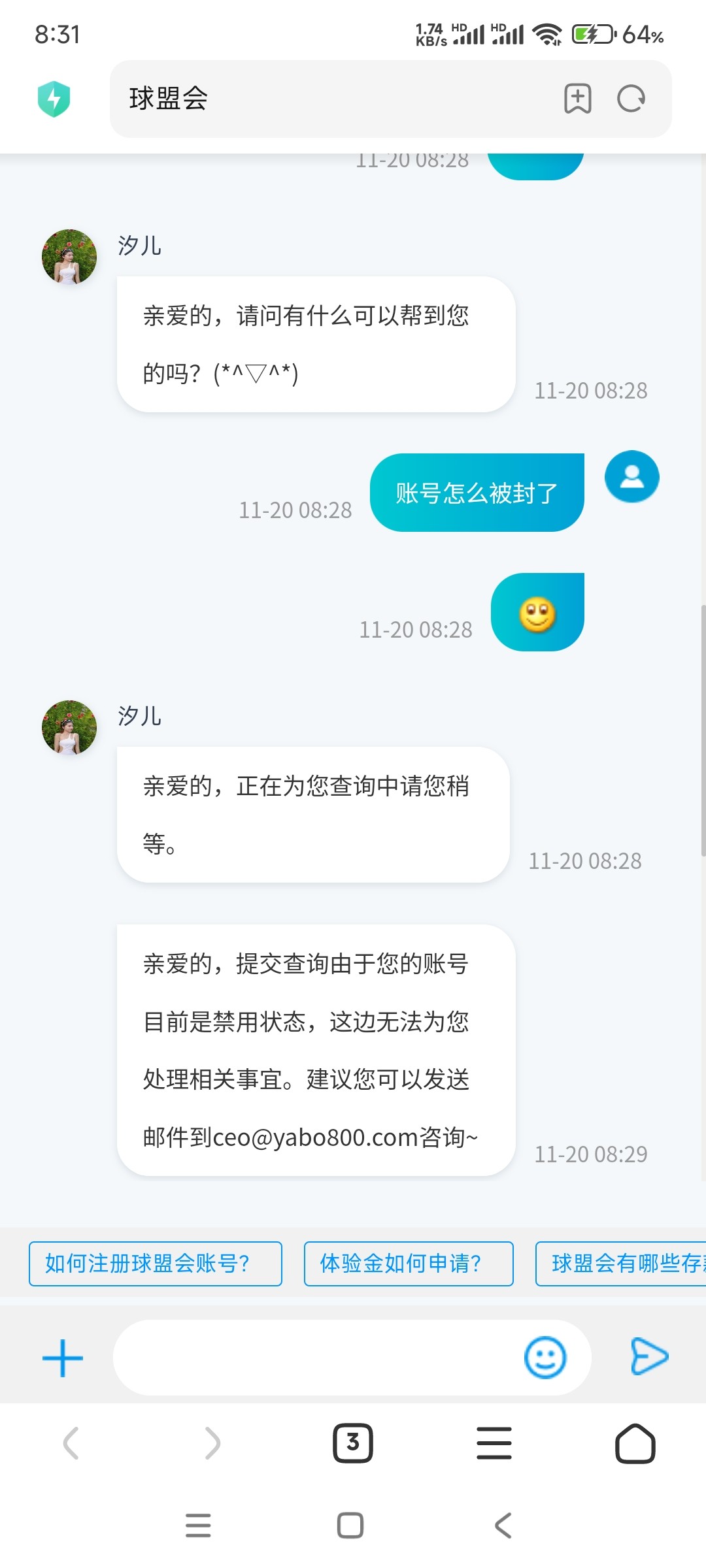Open the browser tabs switcher showing 3
Image resolution: width=706 pixels, height=1568 pixels.
353,1443
